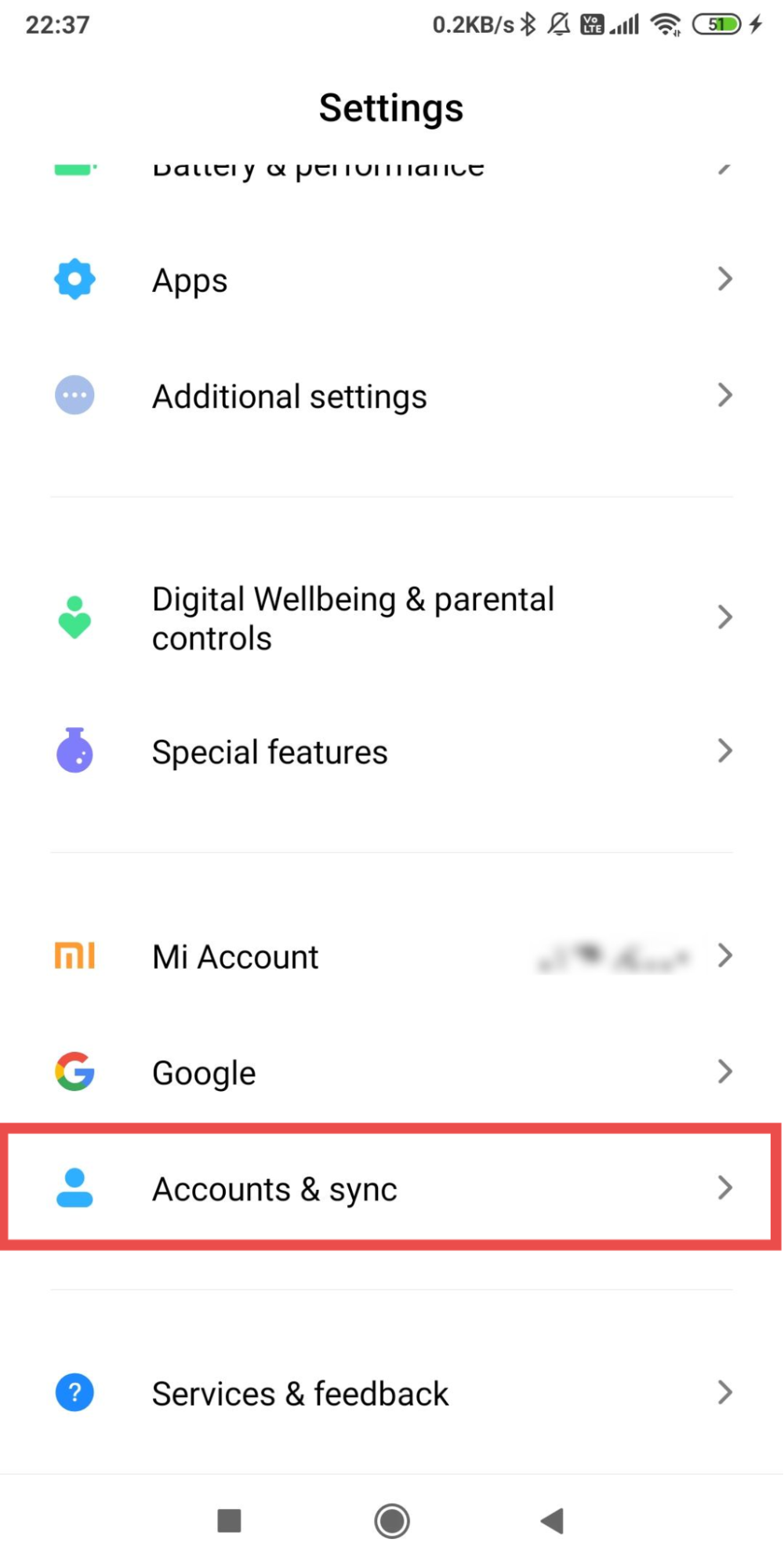
Task: Go to the home screen
Action: click(x=392, y=1521)
